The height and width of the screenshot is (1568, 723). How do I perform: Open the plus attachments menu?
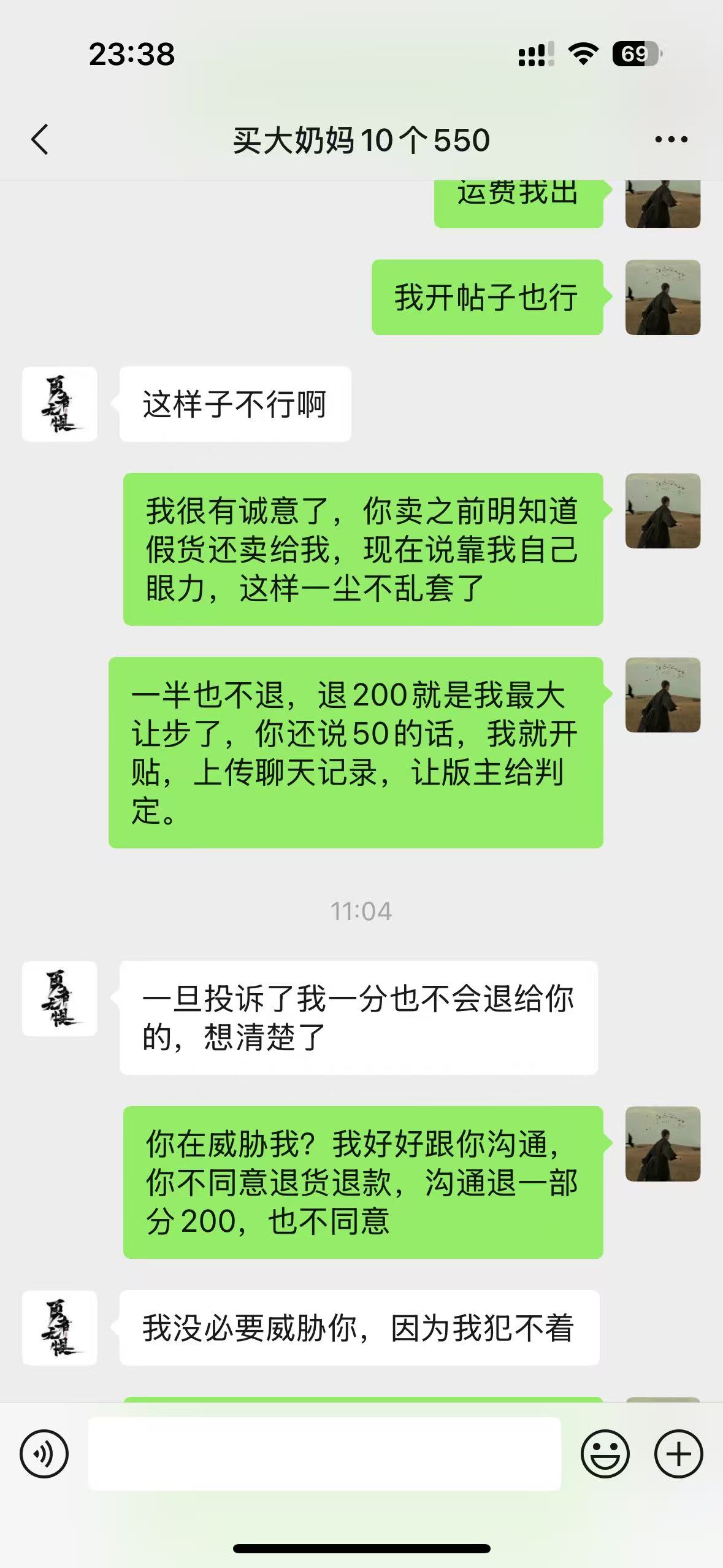[x=678, y=1454]
